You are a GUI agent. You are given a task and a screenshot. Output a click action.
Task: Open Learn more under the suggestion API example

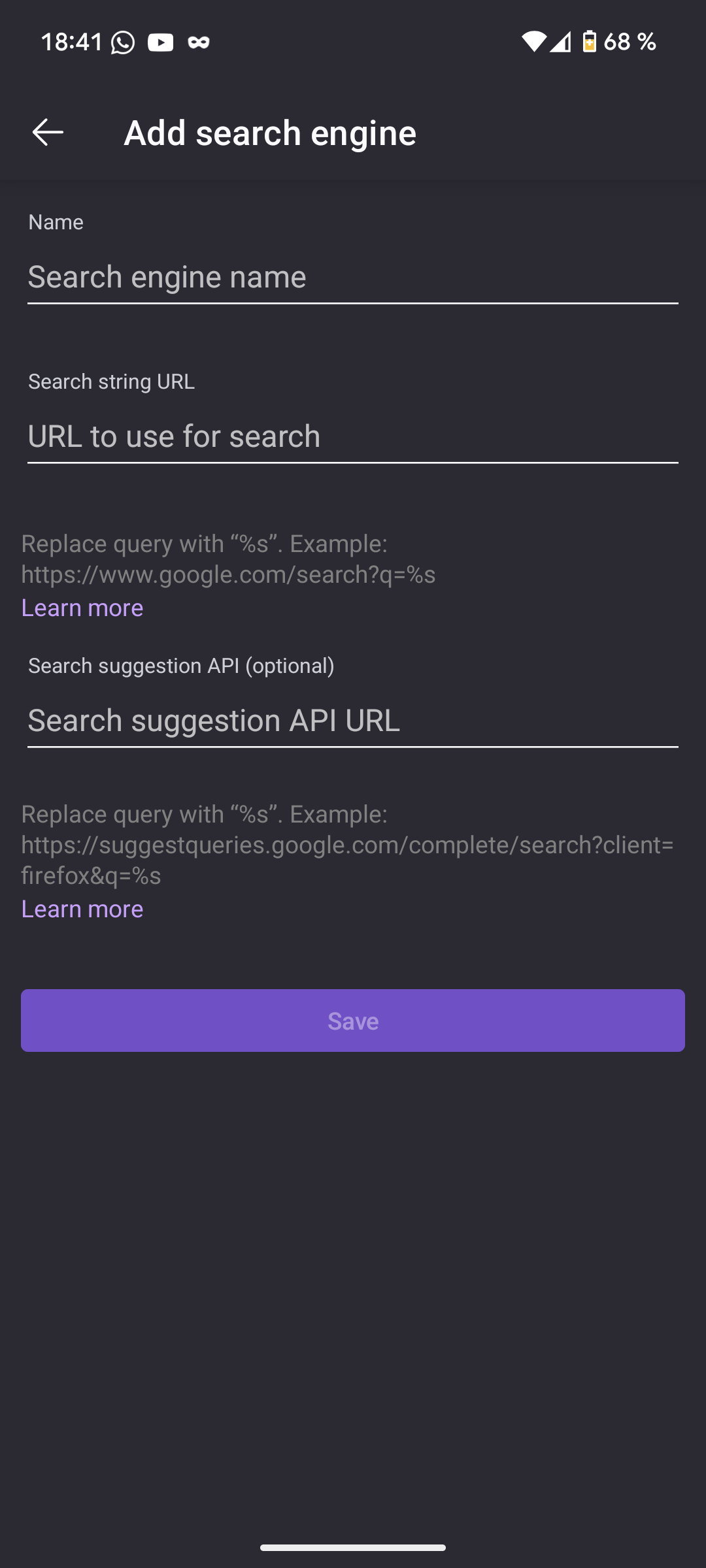click(x=82, y=909)
